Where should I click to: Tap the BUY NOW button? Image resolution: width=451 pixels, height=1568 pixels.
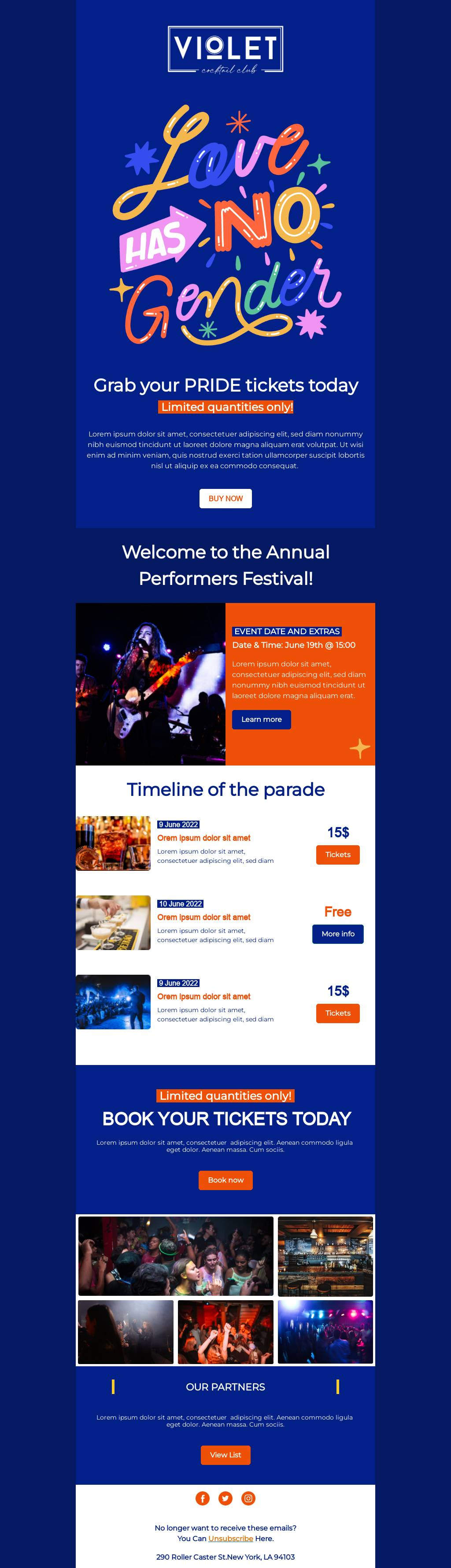pyautogui.click(x=225, y=498)
